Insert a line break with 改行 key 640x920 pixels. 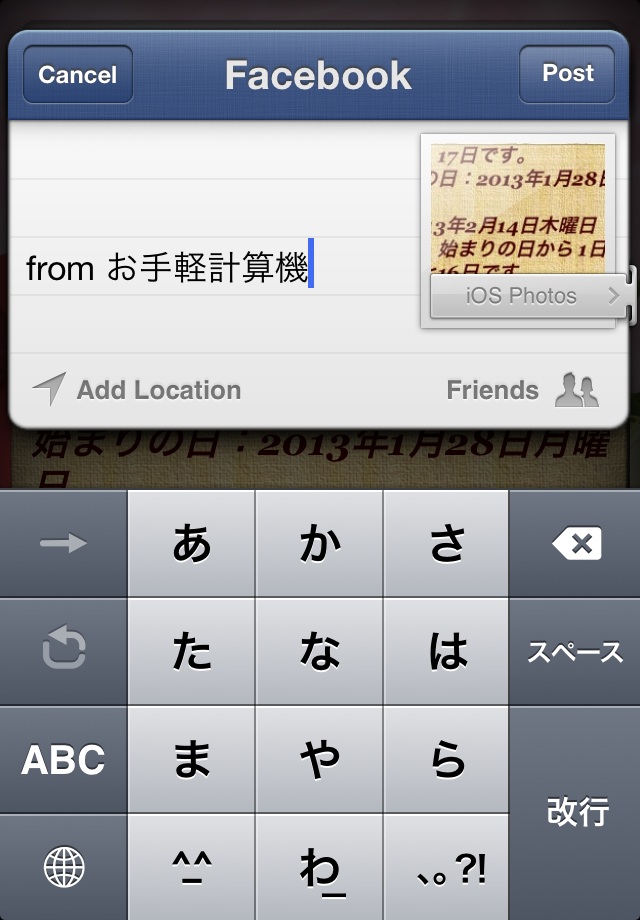point(575,812)
